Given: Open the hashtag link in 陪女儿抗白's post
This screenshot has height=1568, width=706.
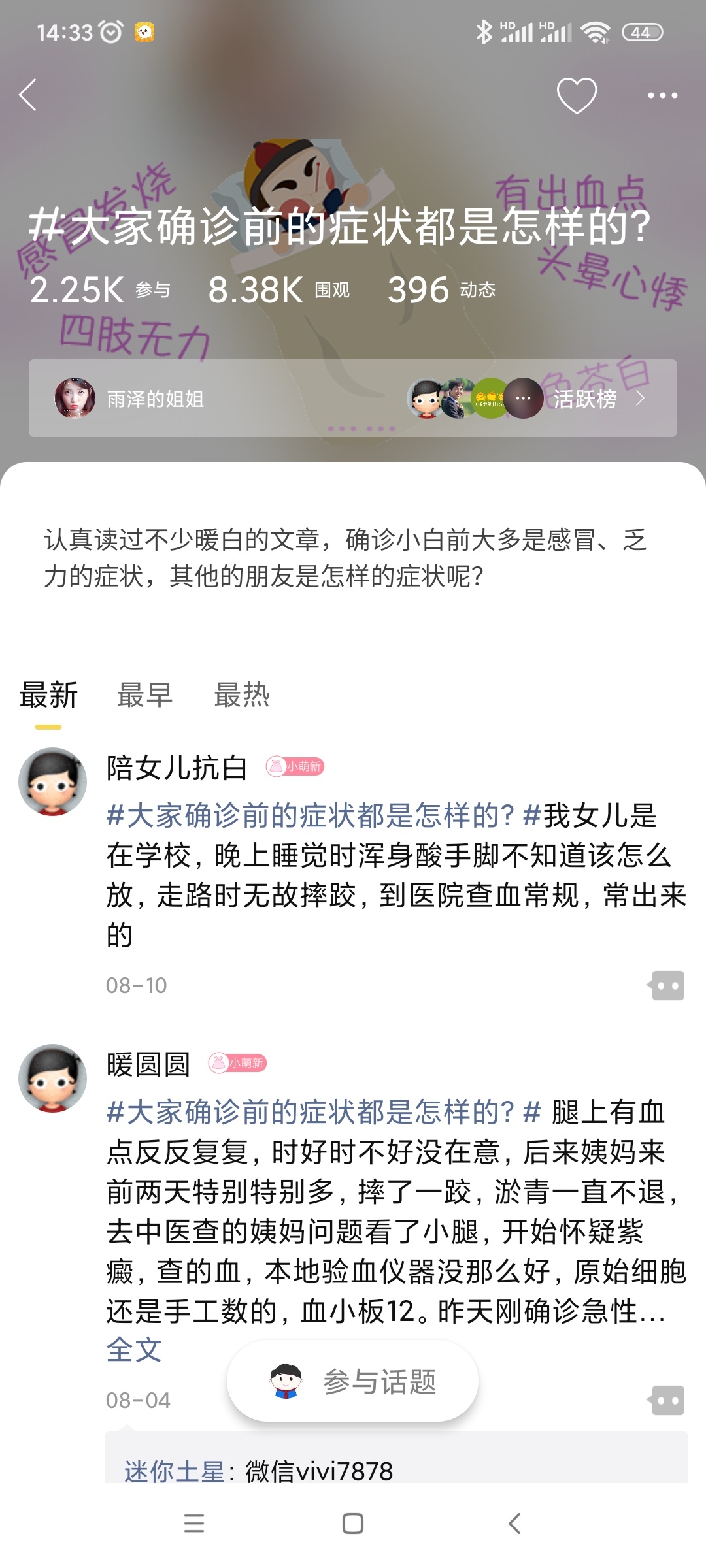Looking at the screenshot, I should pos(311,815).
